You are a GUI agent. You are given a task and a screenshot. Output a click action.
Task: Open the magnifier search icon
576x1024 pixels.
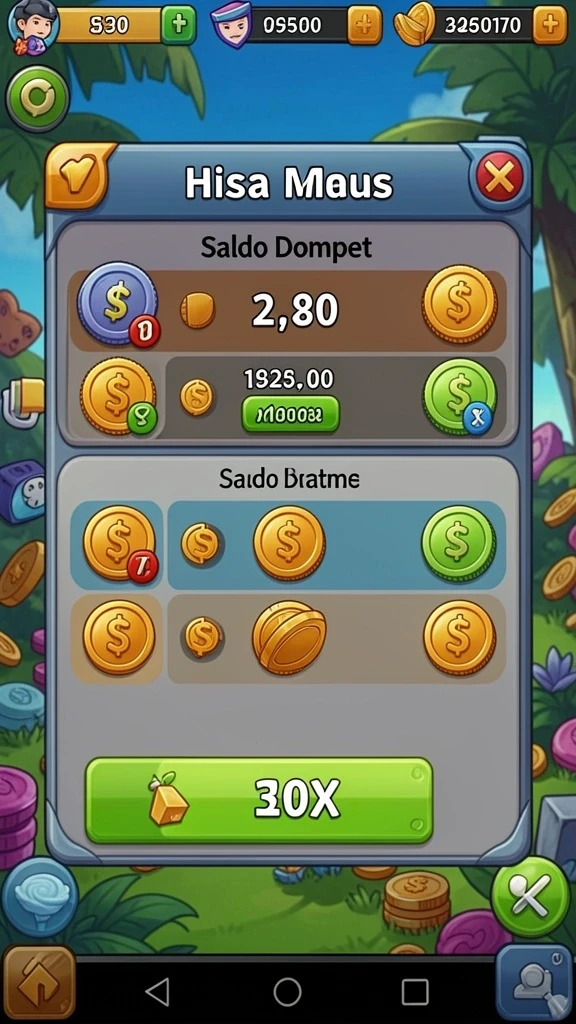[x=534, y=983]
